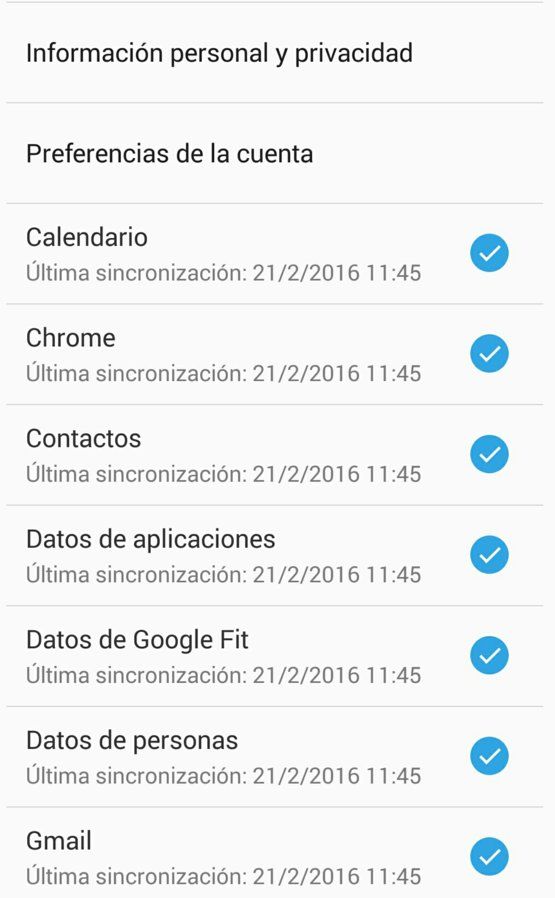This screenshot has width=555, height=898.
Task: Disable Datos de personas synchronization
Action: point(489,756)
